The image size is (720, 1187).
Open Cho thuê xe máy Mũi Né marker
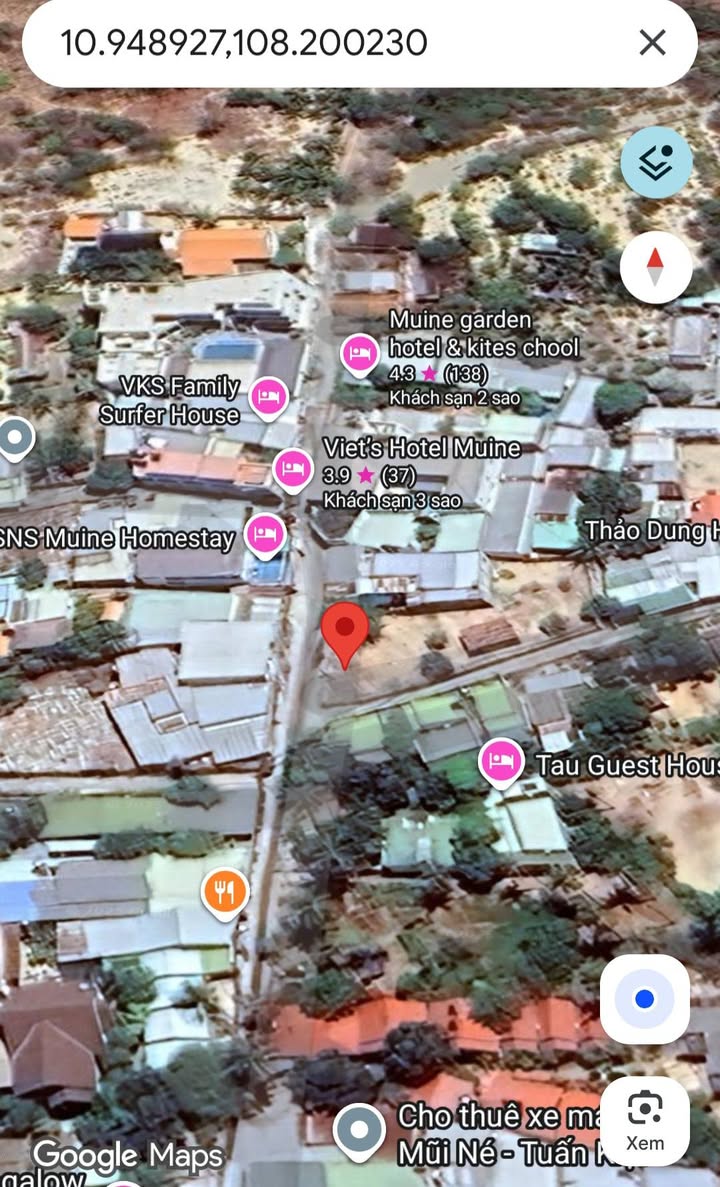(x=359, y=1131)
